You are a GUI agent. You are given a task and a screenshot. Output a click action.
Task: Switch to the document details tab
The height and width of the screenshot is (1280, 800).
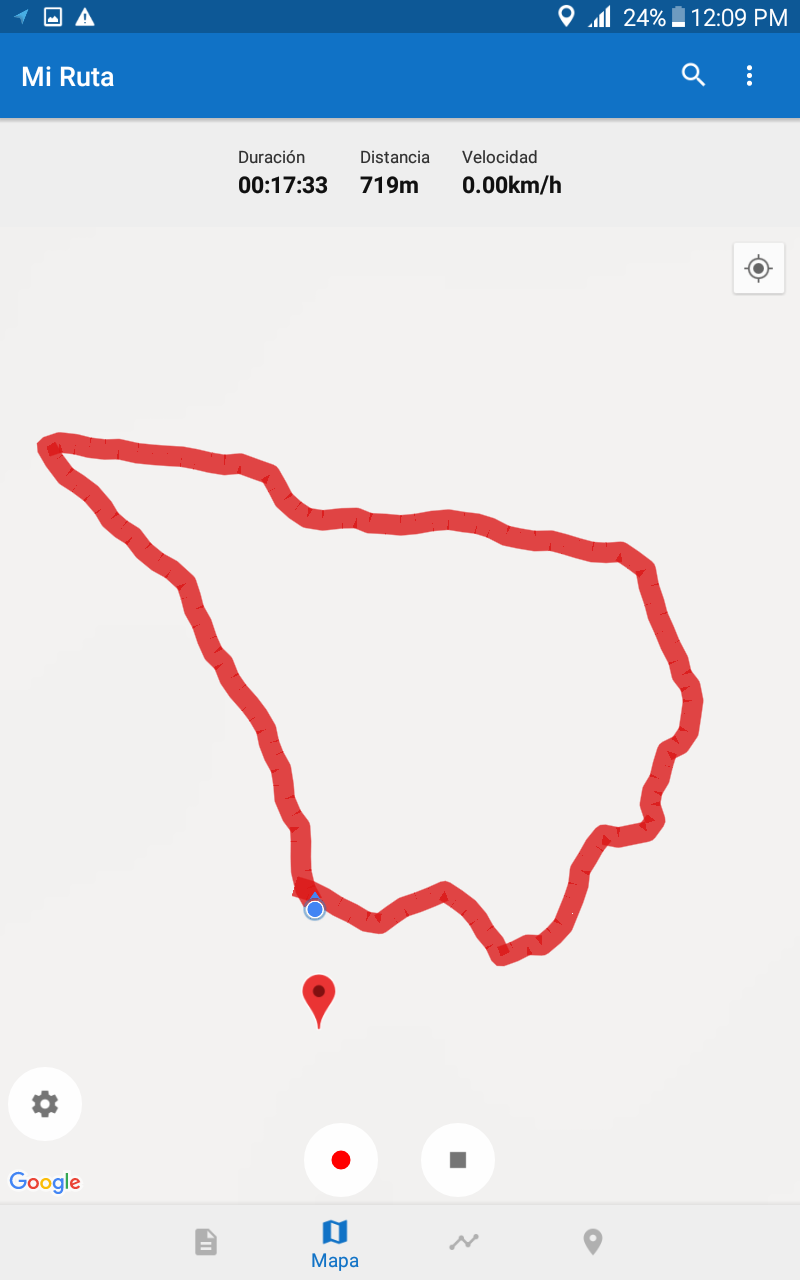205,1242
